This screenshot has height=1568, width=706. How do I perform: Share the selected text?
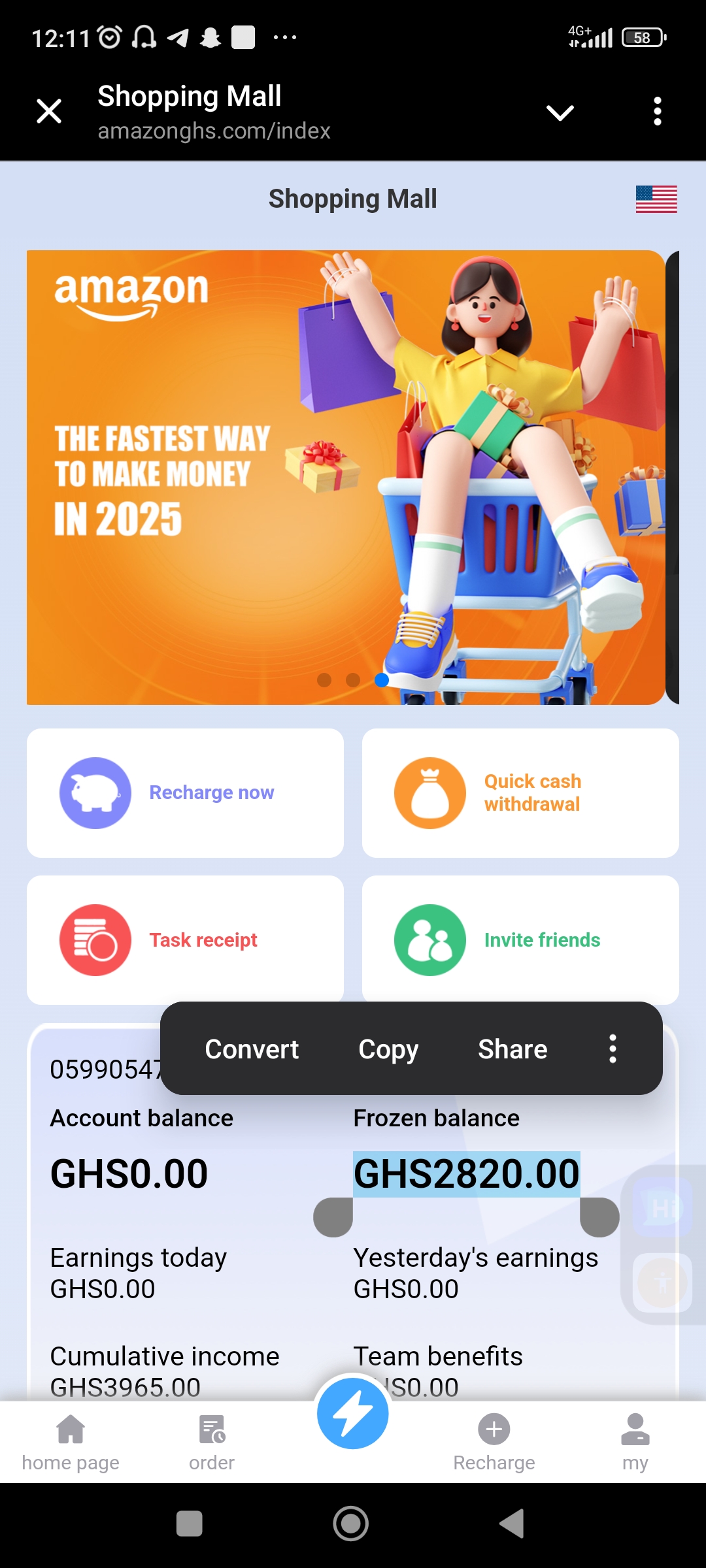[x=513, y=1049]
